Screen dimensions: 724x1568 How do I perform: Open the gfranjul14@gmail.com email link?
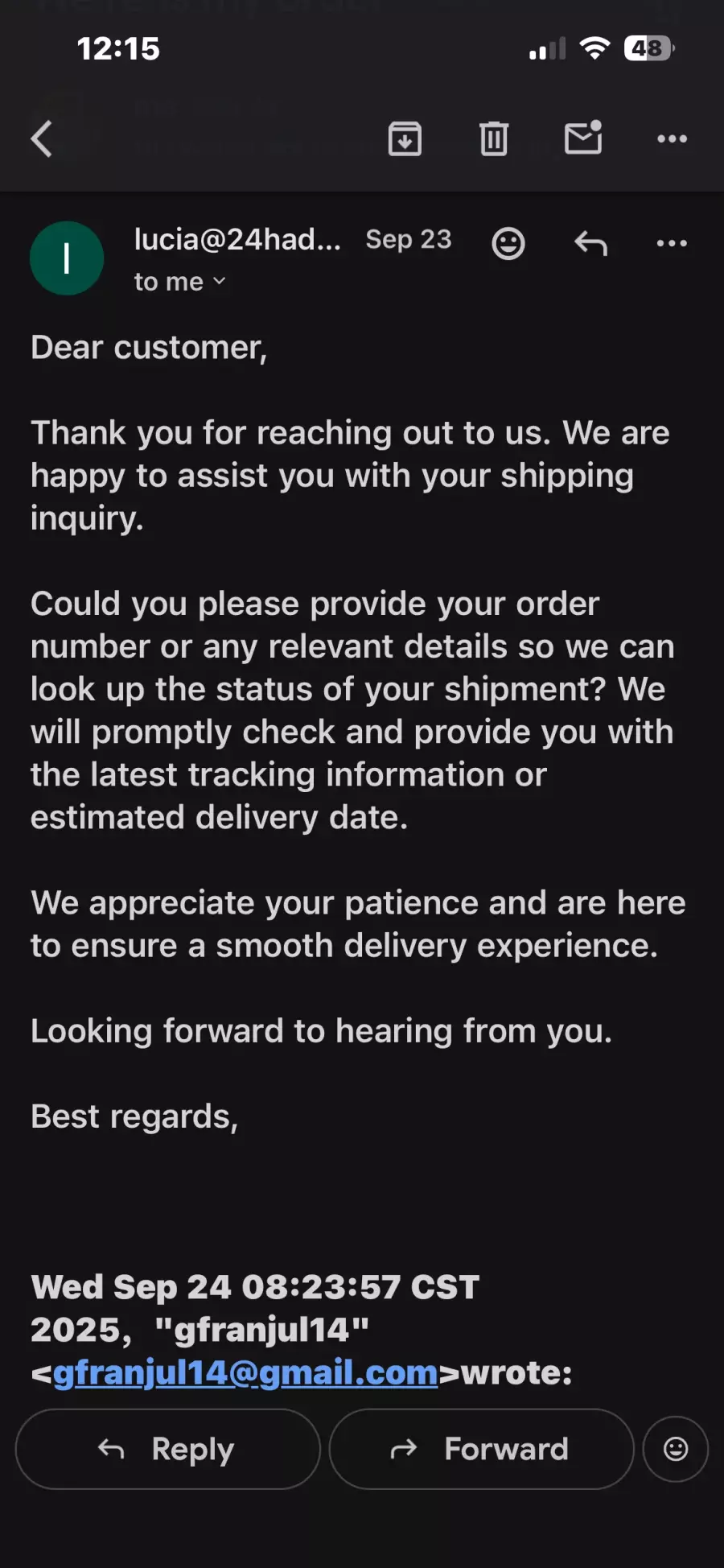[245, 1372]
